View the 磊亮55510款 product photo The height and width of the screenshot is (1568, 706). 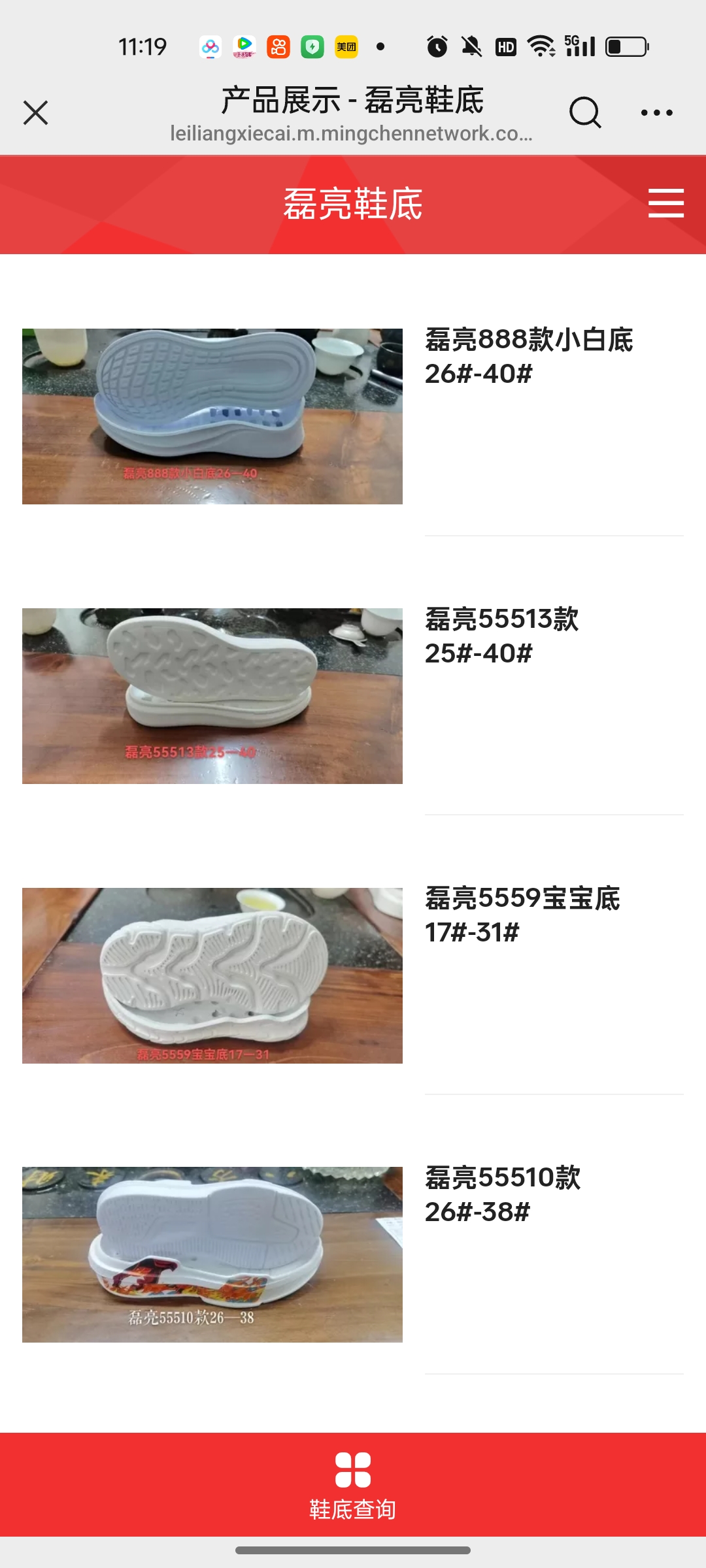(x=212, y=1254)
